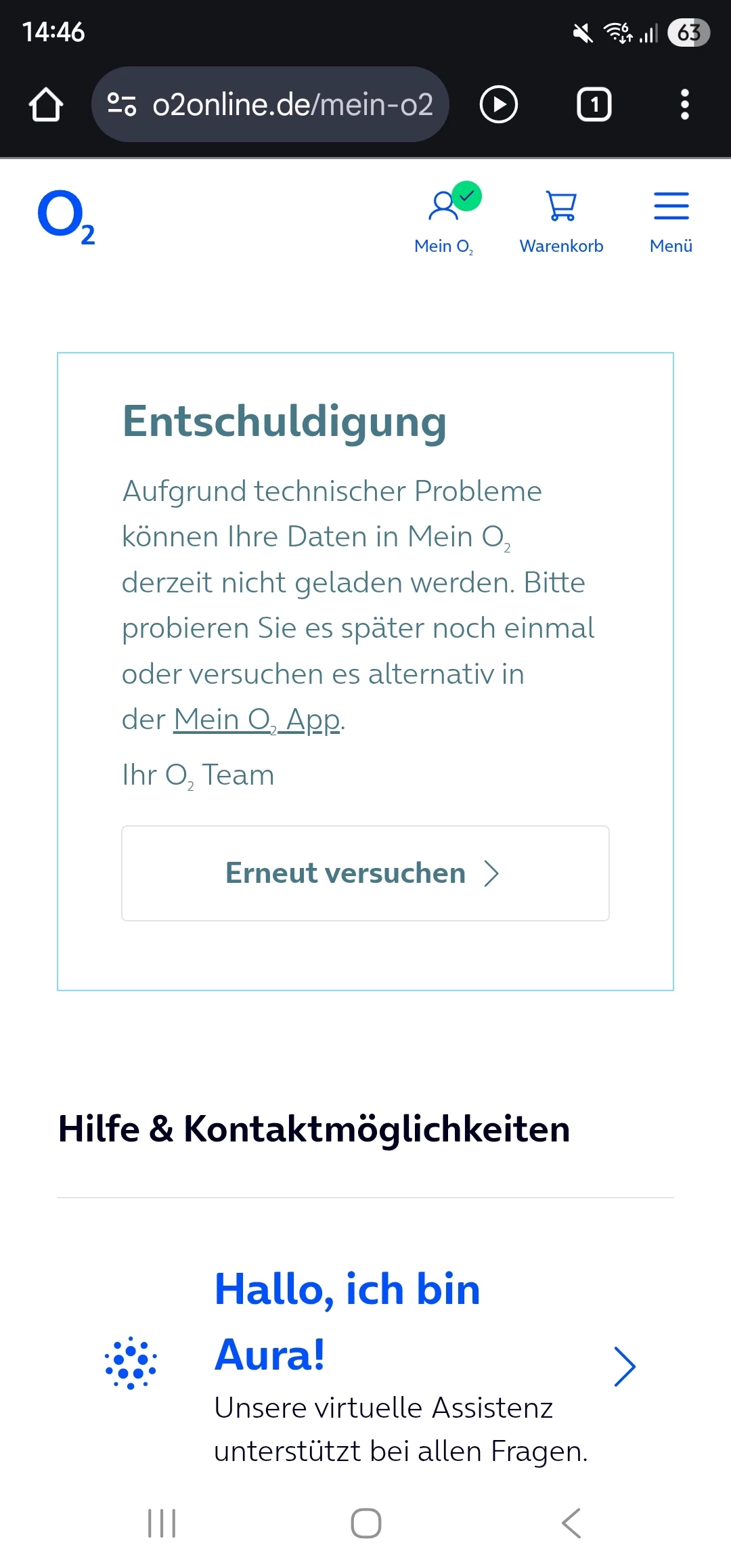This screenshot has height=1568, width=731.
Task: Follow the Mein O2 App link
Action: 257,720
